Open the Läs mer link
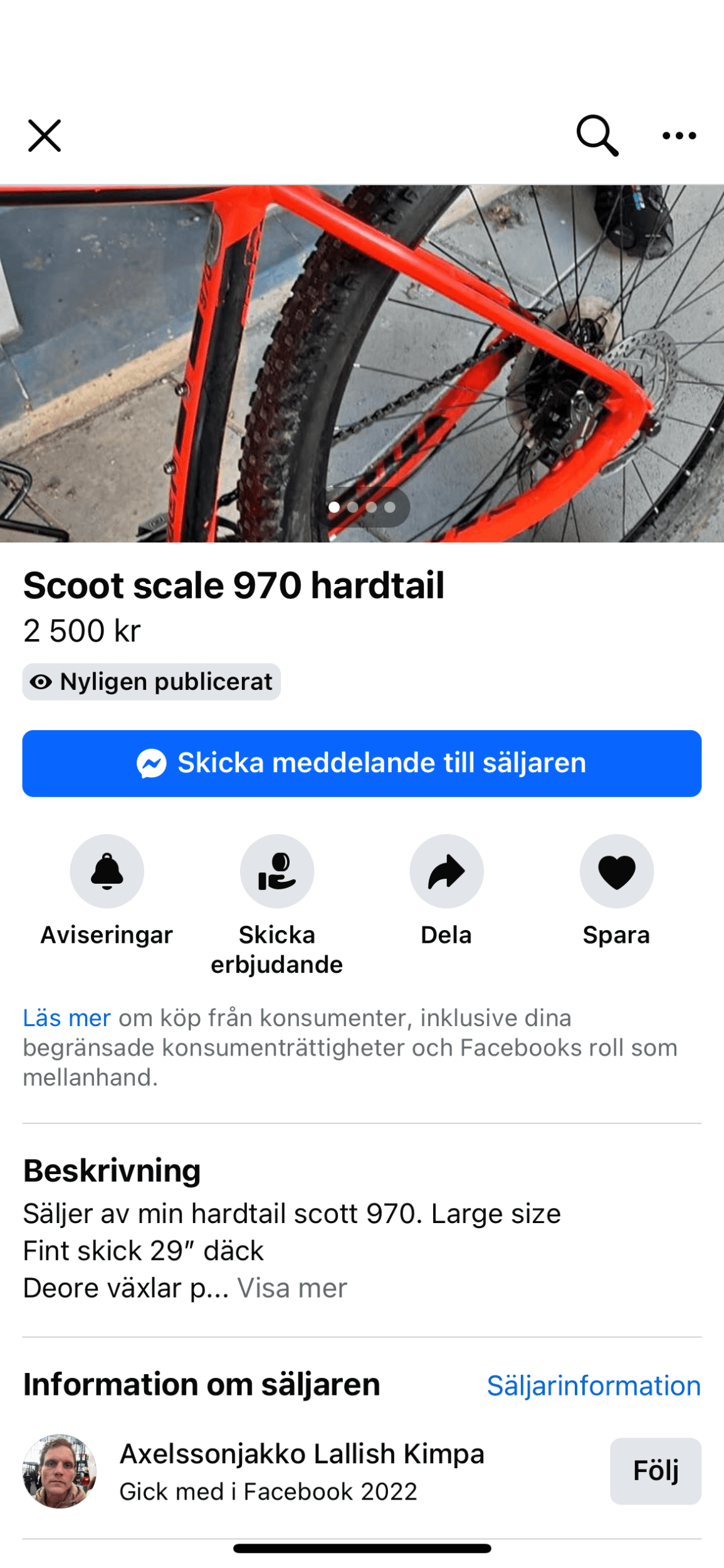Viewport: 724px width, 1568px height. point(66,1018)
